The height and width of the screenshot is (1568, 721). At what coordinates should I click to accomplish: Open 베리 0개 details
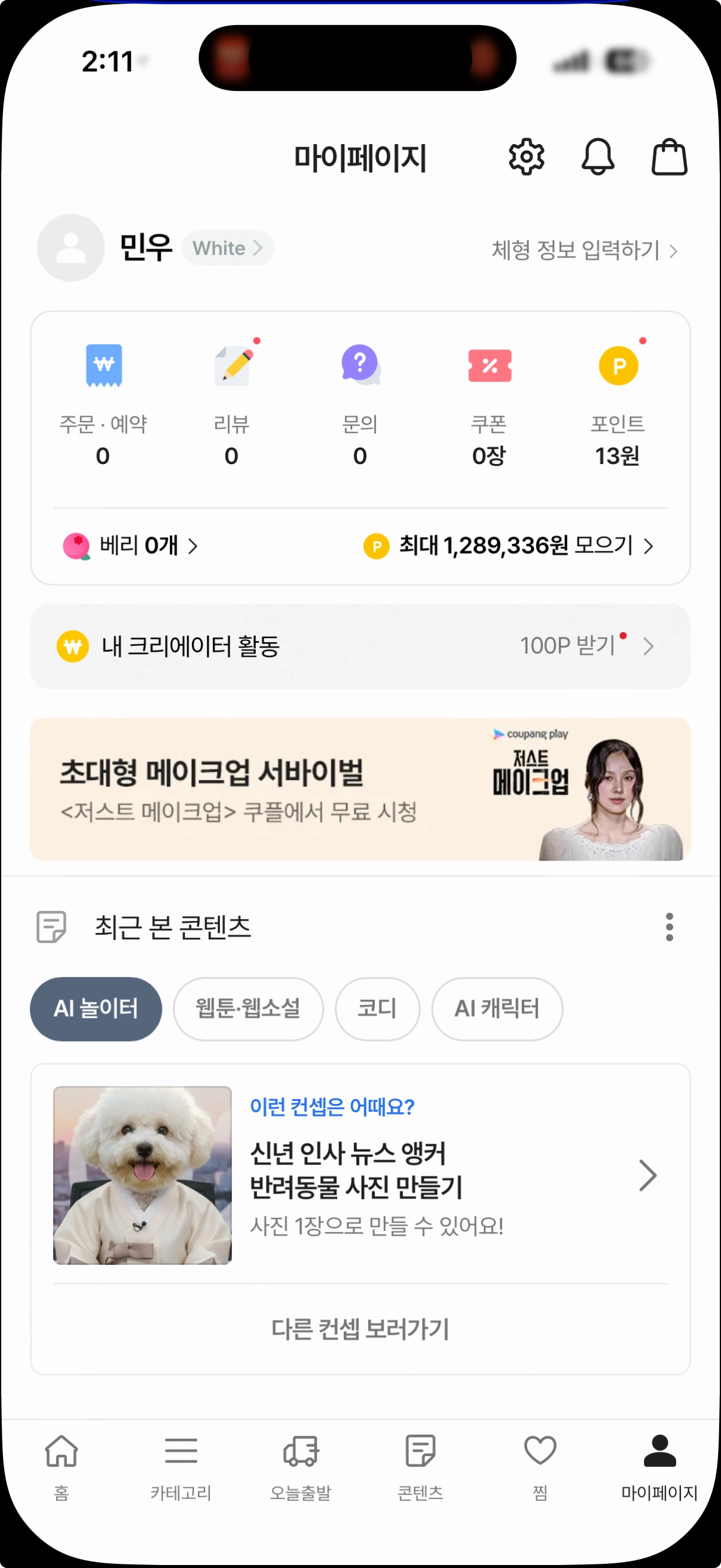pyautogui.click(x=131, y=545)
